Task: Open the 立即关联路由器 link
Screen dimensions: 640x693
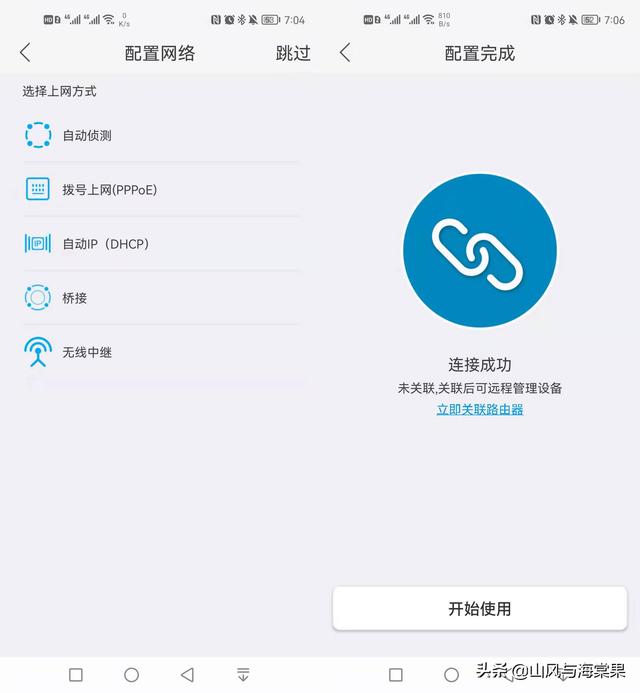Action: [x=480, y=409]
